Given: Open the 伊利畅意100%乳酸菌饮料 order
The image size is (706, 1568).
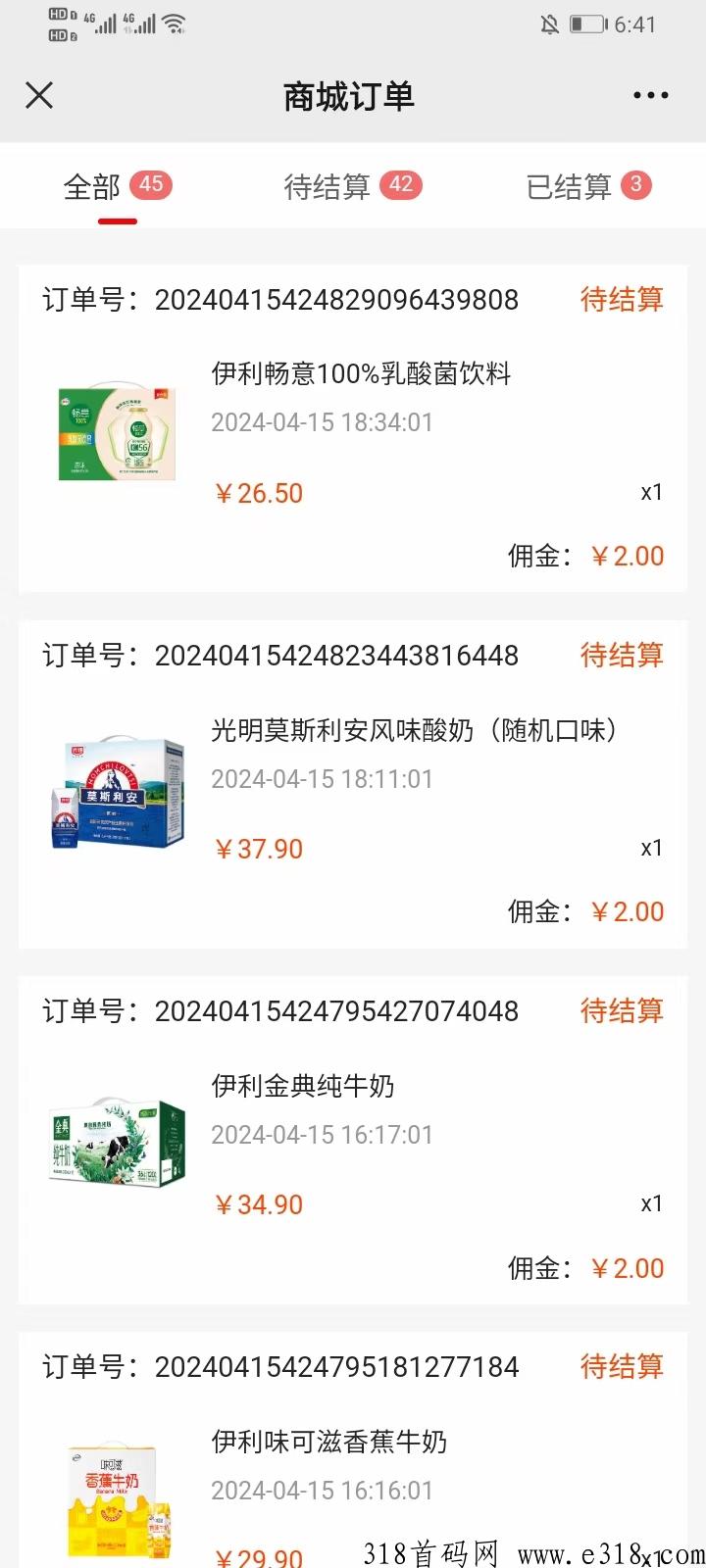Looking at the screenshot, I should click(361, 373).
